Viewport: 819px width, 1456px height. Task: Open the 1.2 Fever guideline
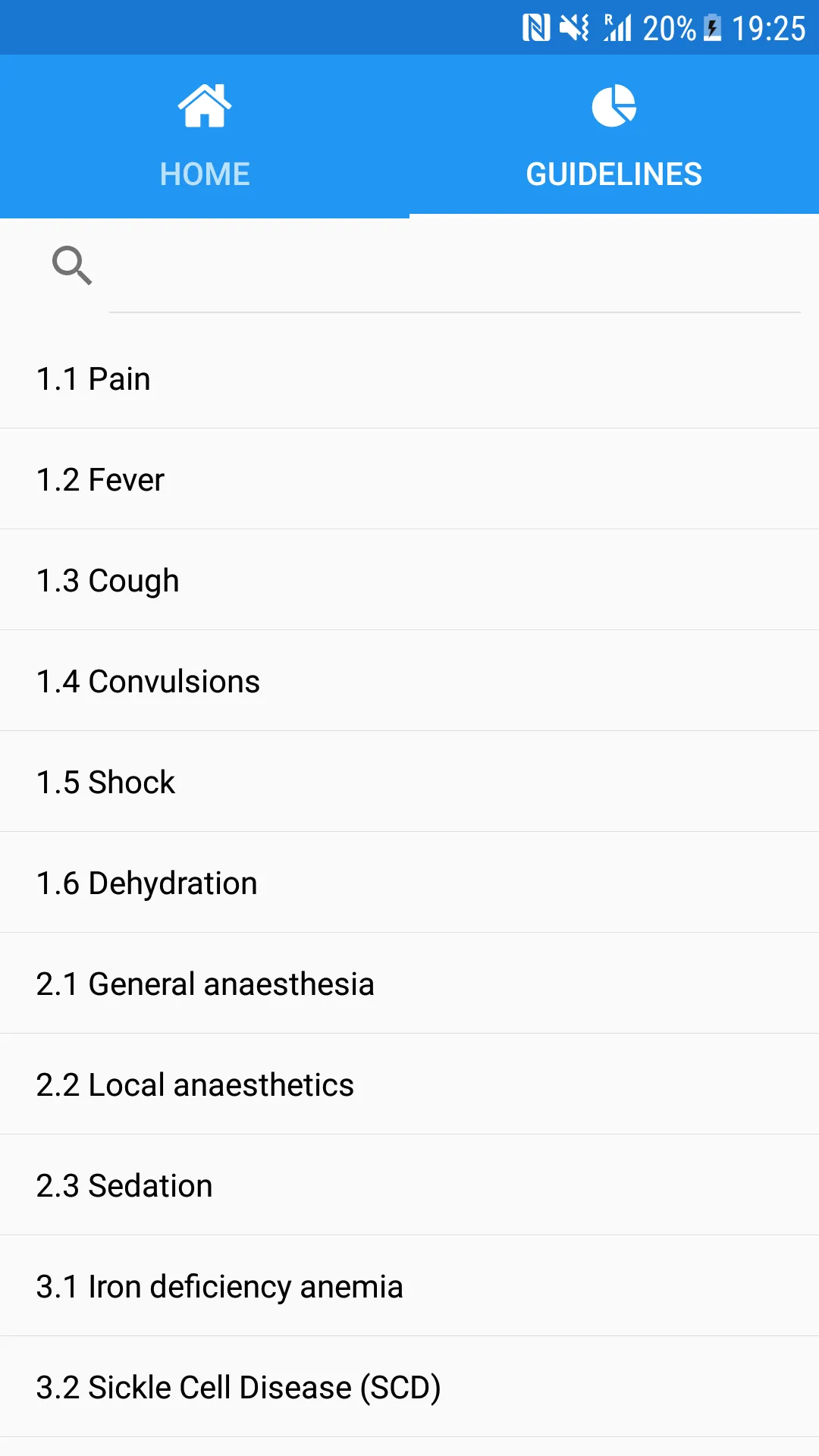(x=409, y=479)
